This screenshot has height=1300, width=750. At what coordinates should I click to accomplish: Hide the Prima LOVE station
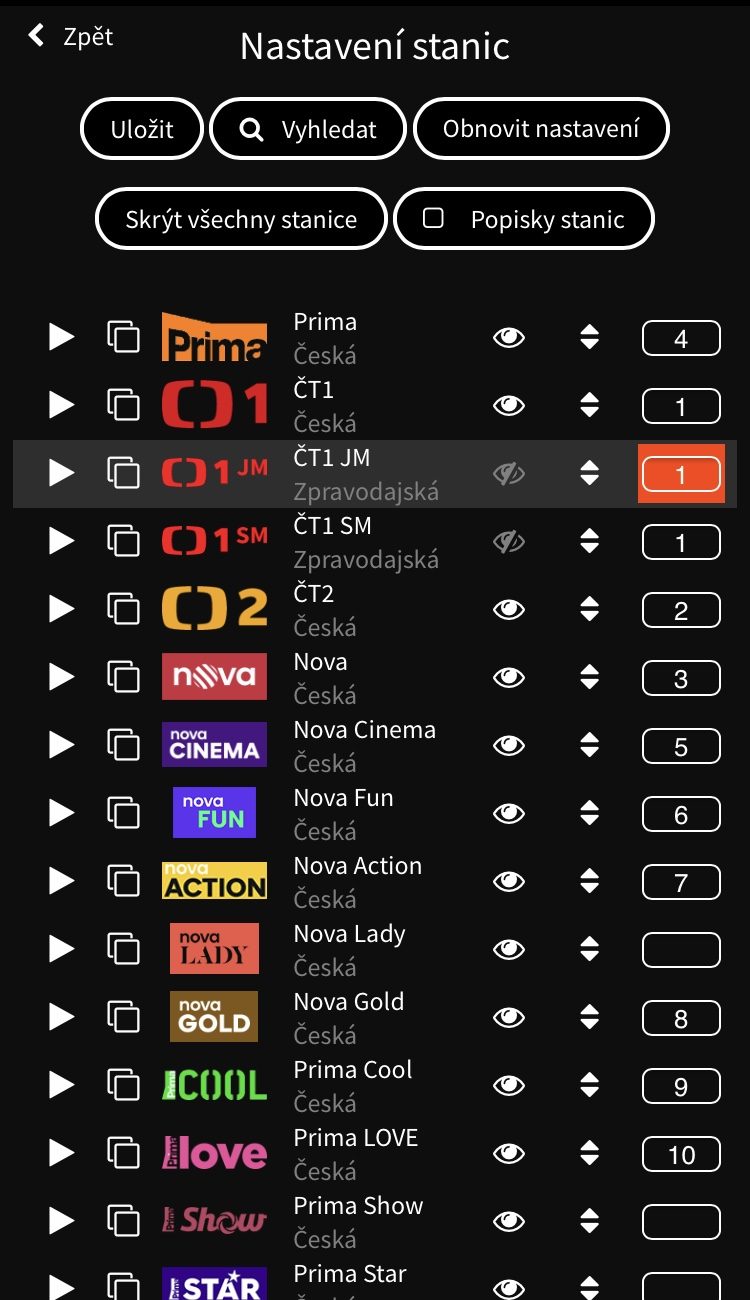pyautogui.click(x=509, y=1153)
